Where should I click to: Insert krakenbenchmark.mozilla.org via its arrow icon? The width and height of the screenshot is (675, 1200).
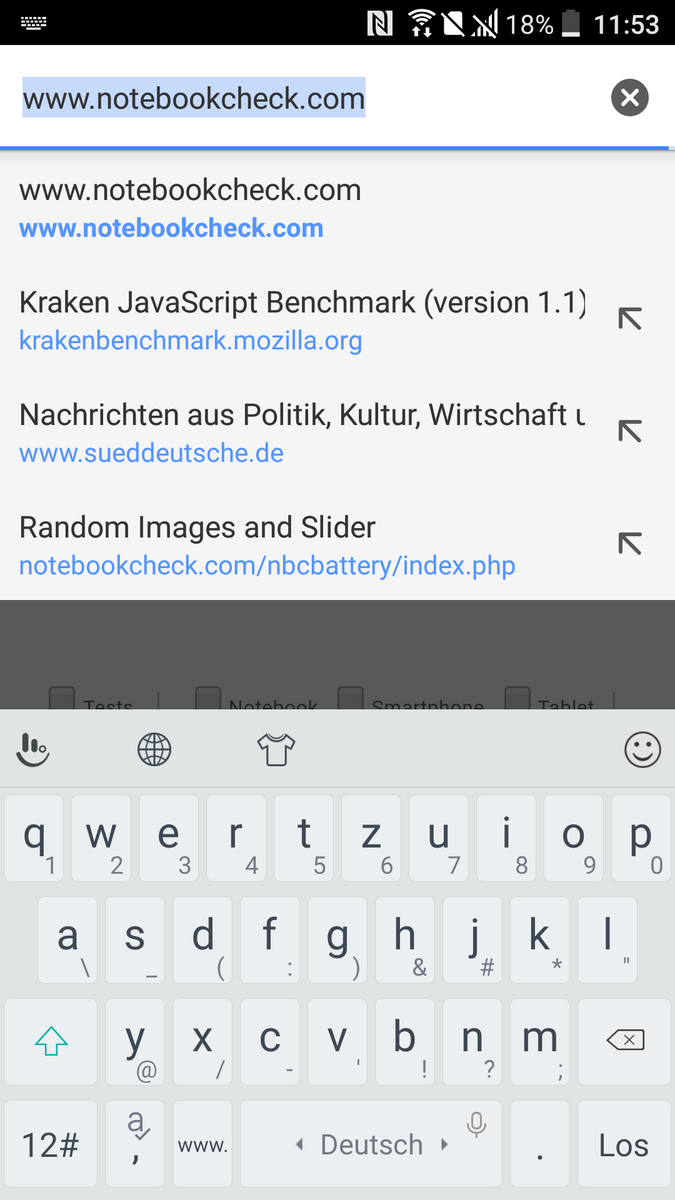coord(629,320)
